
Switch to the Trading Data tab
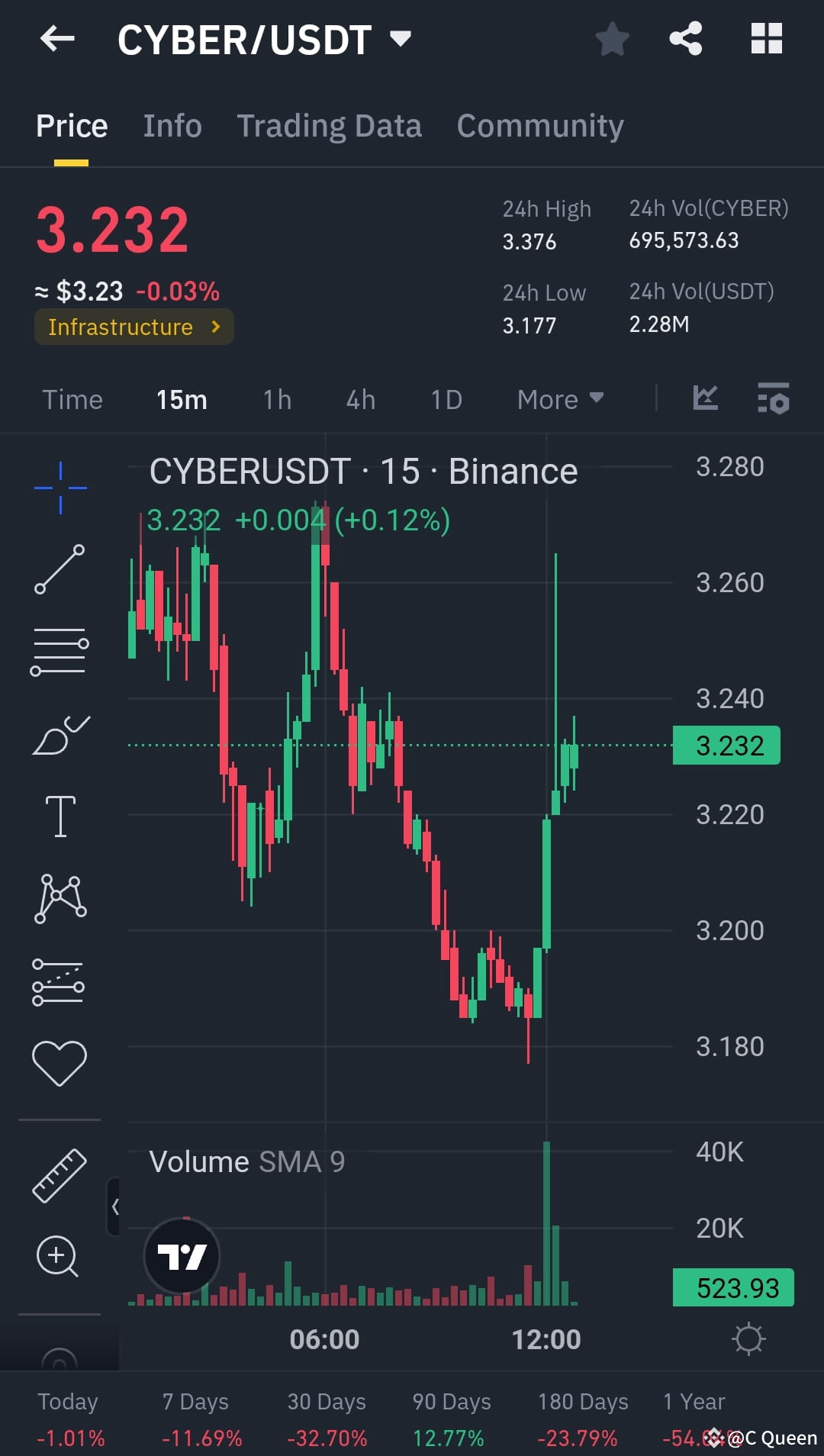pos(330,125)
